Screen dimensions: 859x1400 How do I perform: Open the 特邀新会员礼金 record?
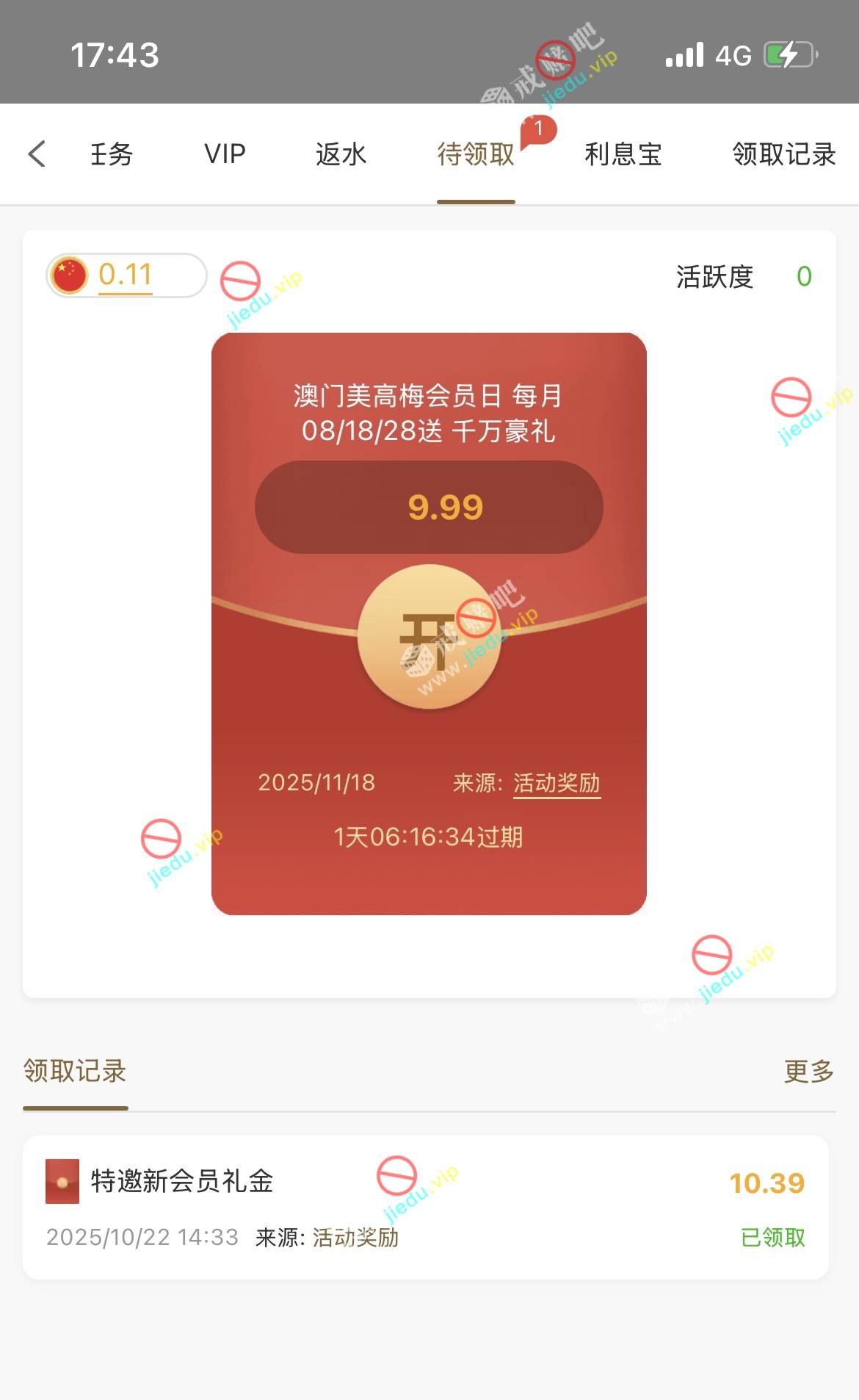tap(426, 1207)
